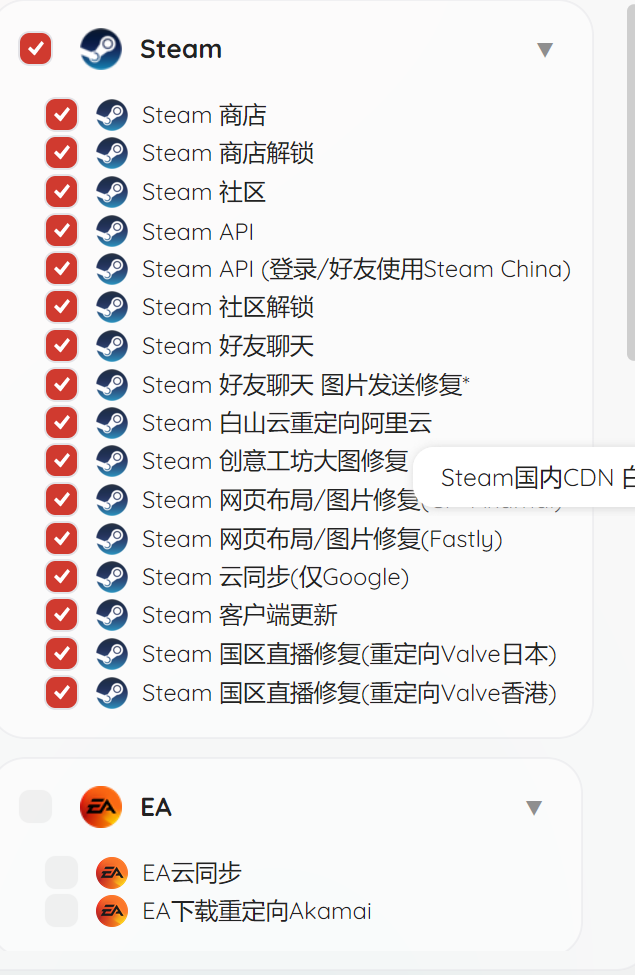Viewport: 635px width, 975px height.
Task: Uncheck Steam 国区直播修复(重定向Valve香港)
Action: (62, 692)
